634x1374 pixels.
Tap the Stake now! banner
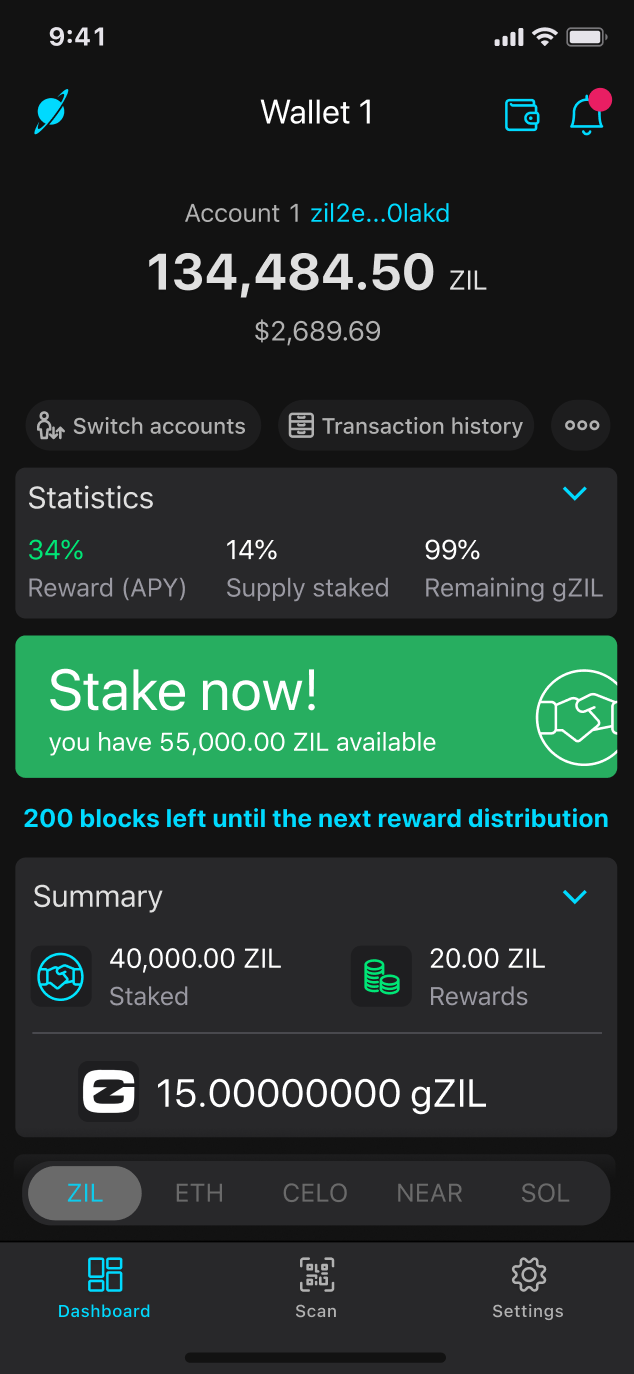316,707
